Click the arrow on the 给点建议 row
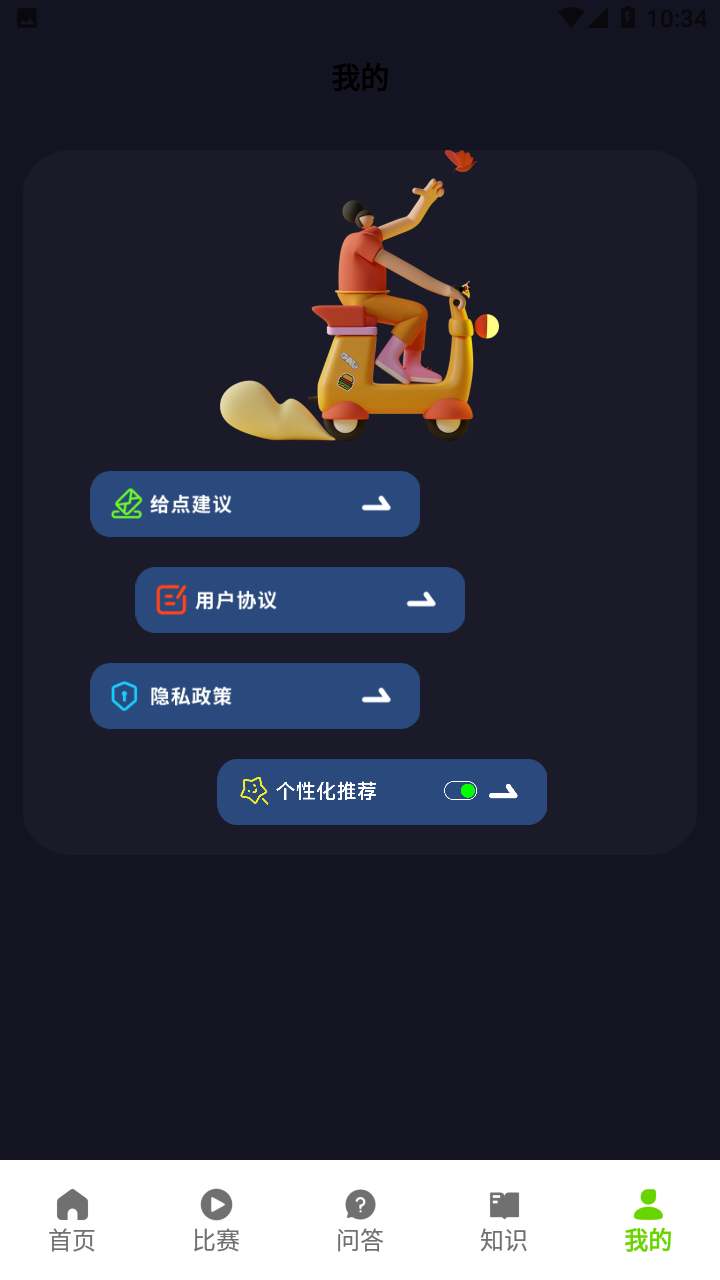The image size is (720, 1280). [x=377, y=504]
